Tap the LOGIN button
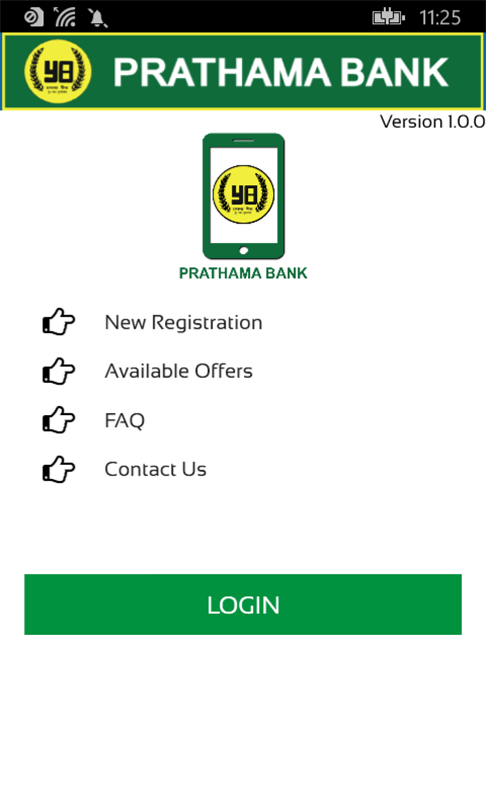 point(243,604)
